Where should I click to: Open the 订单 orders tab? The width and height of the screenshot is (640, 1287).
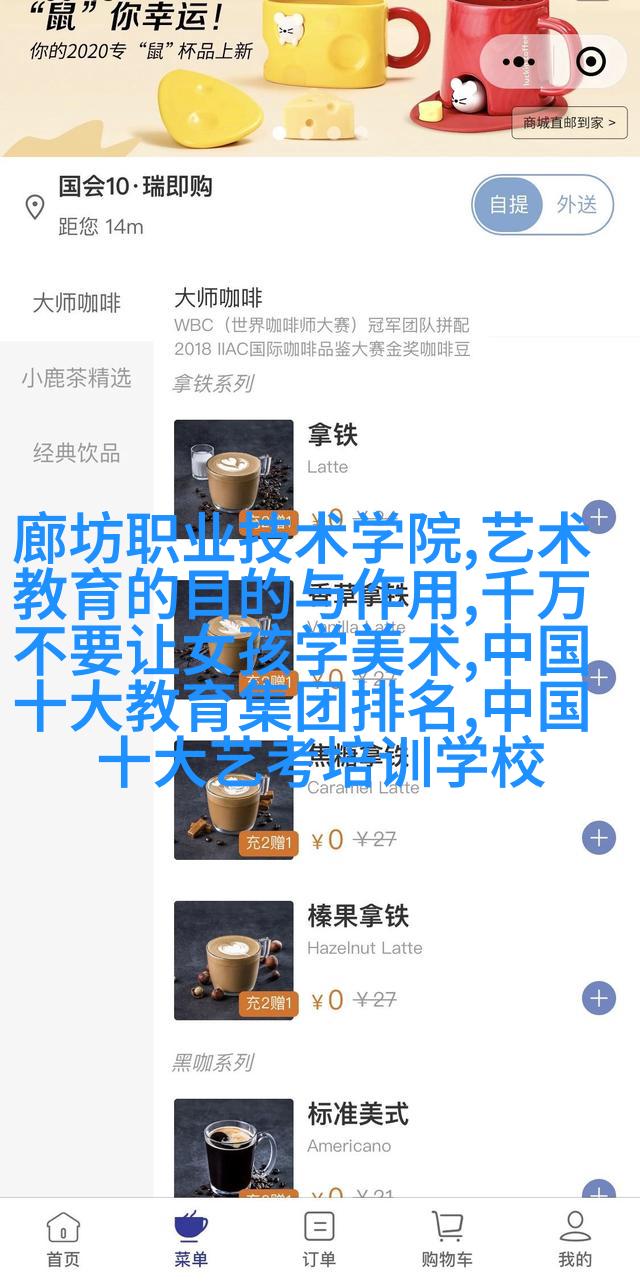tap(319, 1240)
